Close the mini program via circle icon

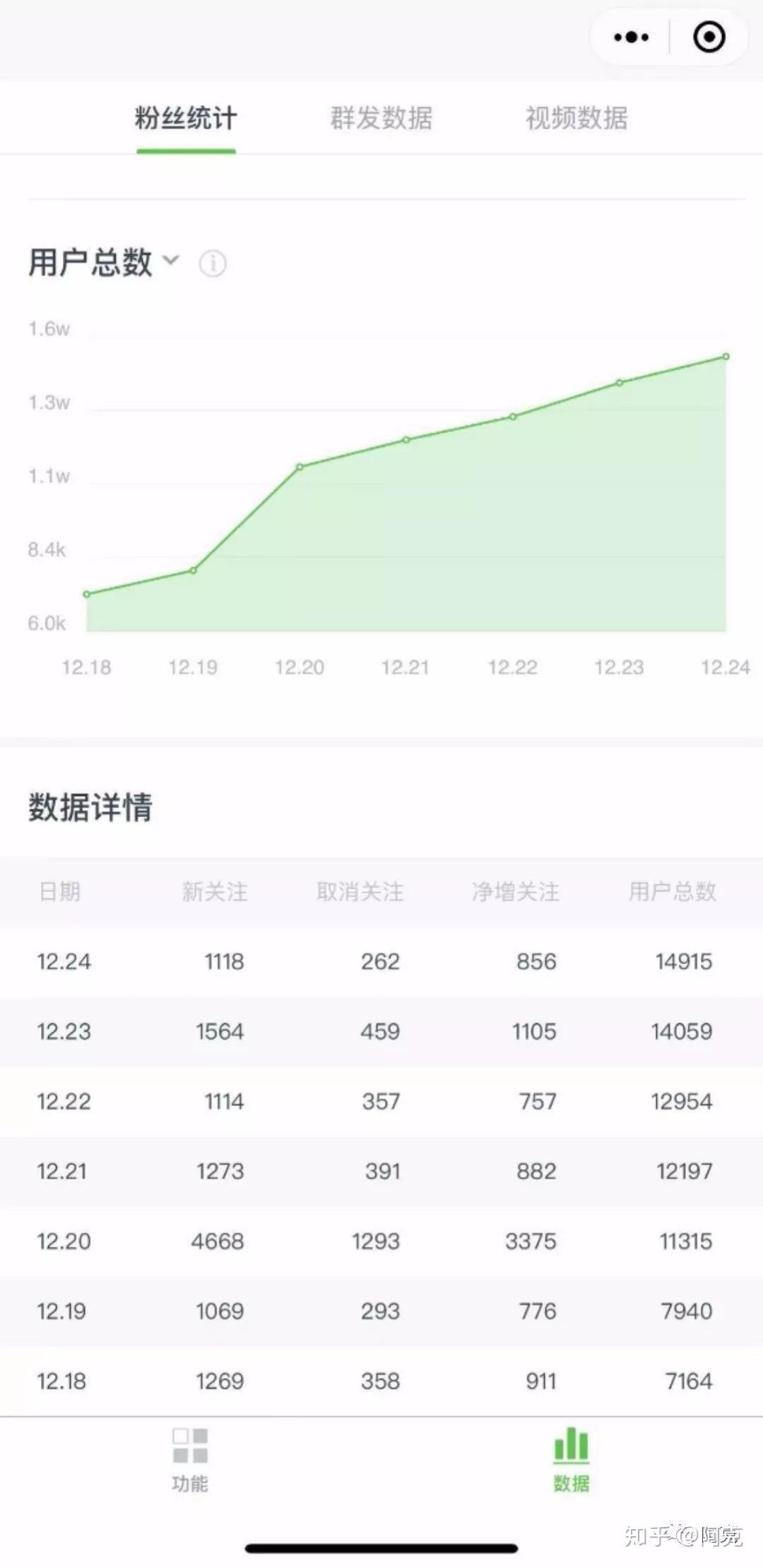click(x=709, y=37)
